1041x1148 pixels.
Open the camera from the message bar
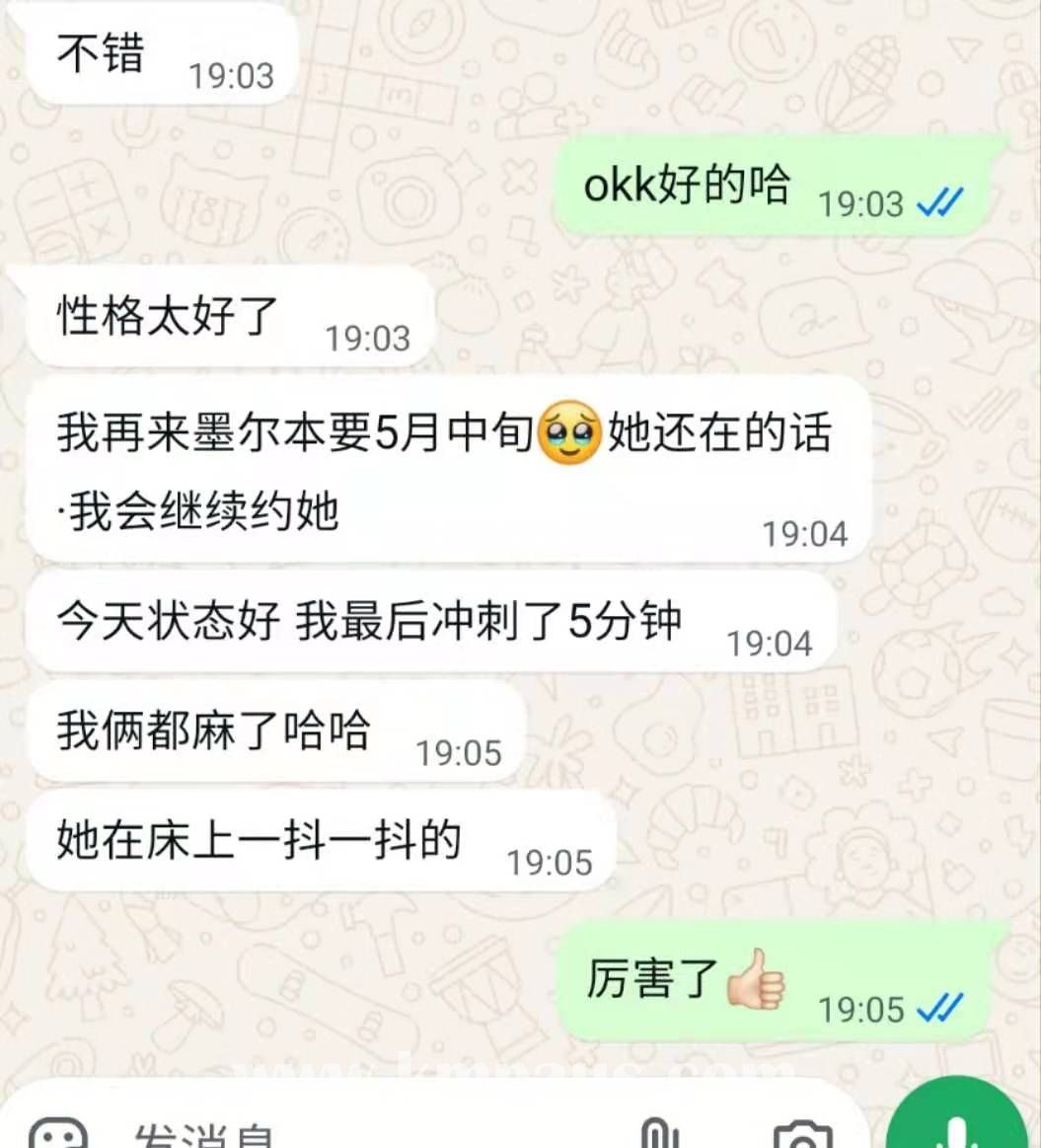(801, 1135)
